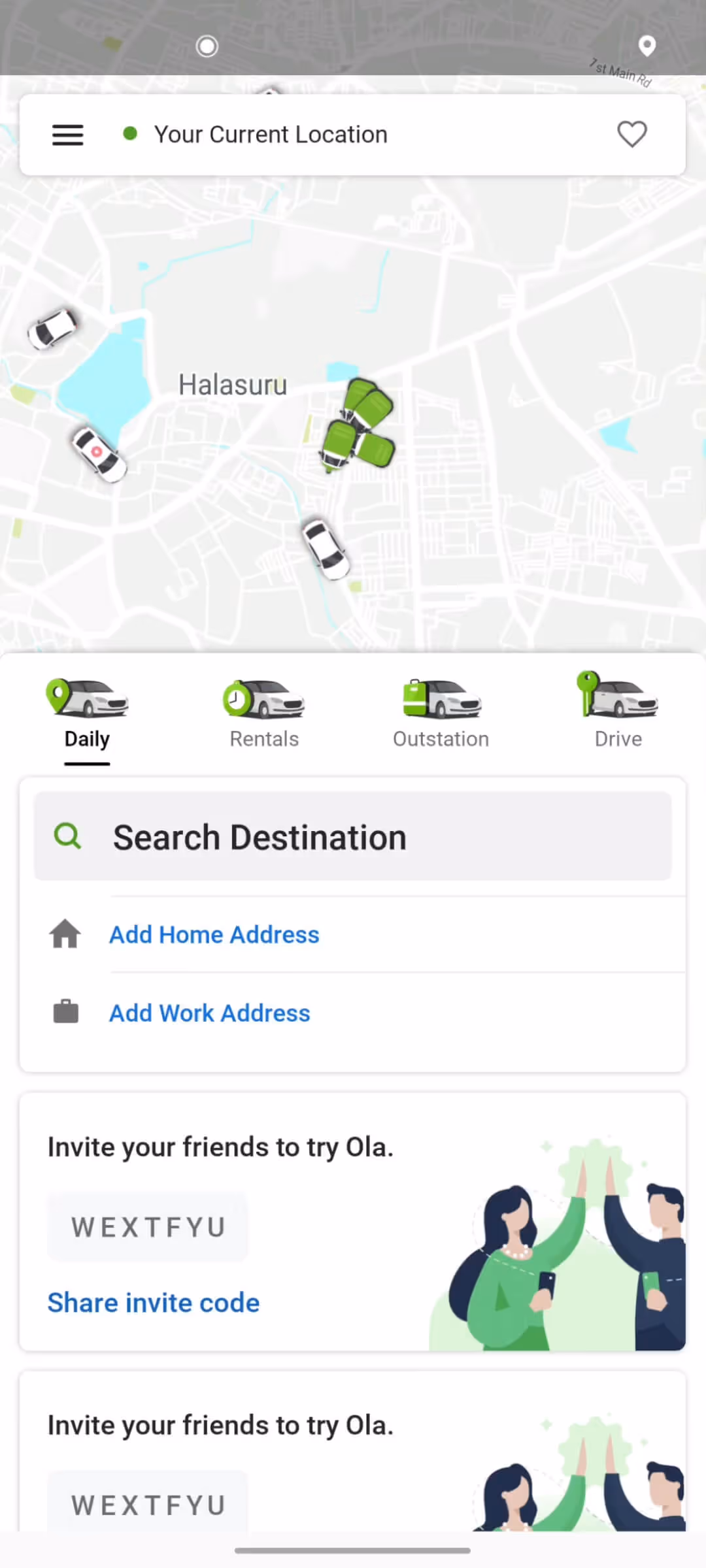The width and height of the screenshot is (706, 1568).
Task: Select the Daily ride tab
Action: (x=87, y=714)
